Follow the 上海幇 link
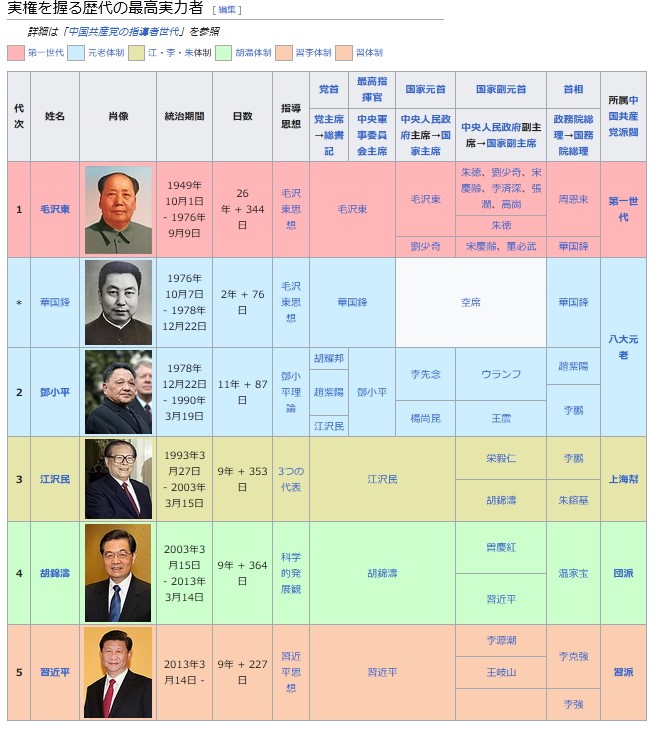653x730 pixels. point(623,479)
